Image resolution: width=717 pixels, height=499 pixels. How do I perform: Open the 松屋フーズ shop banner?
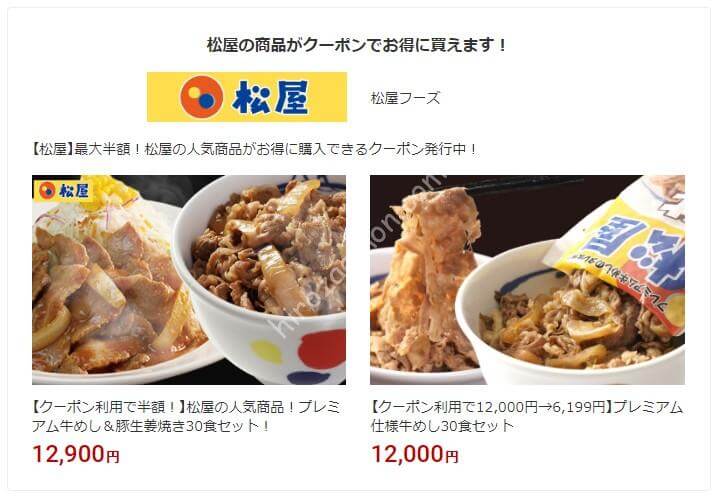click(x=246, y=97)
